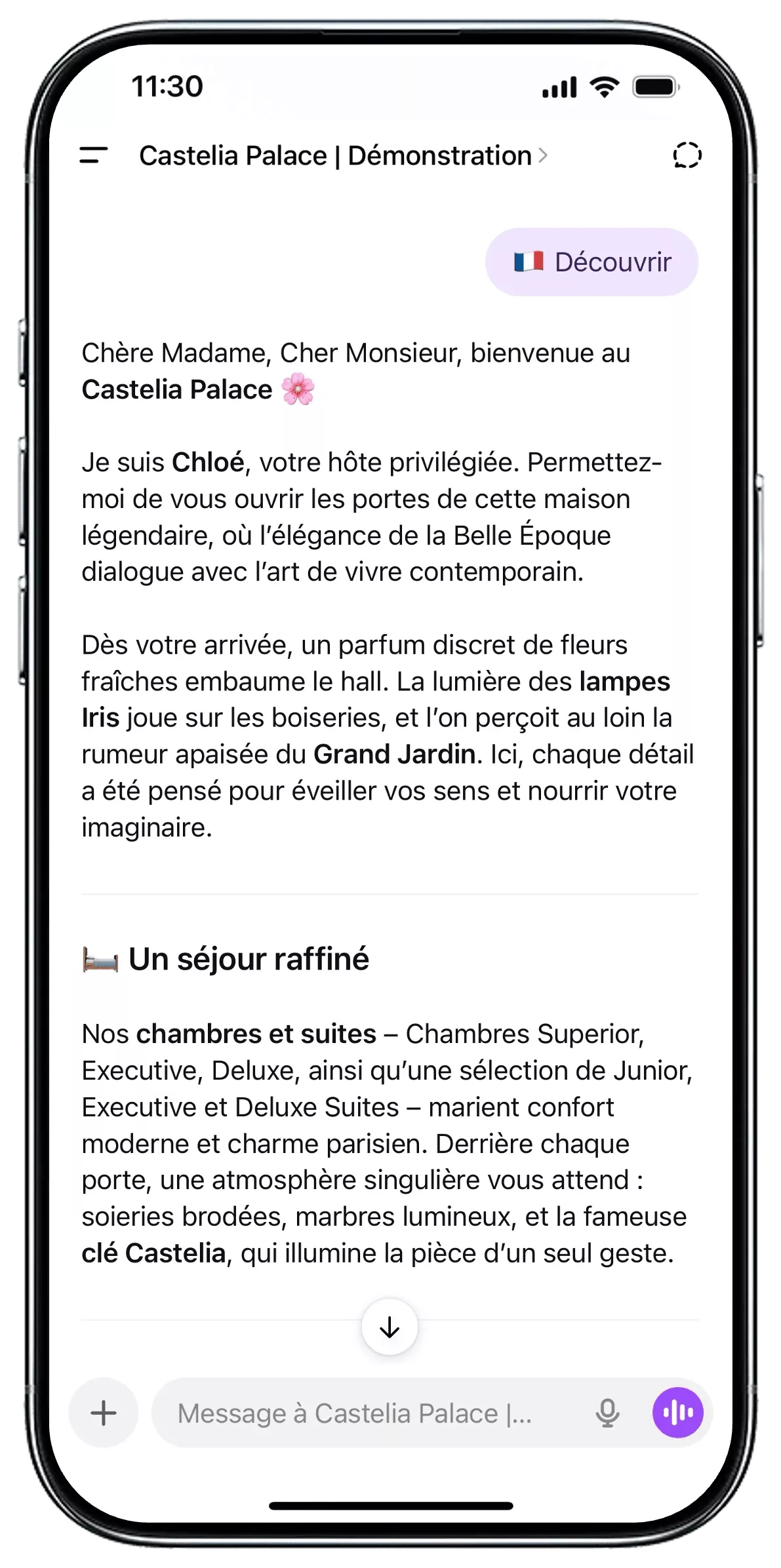Start a temporary chat

click(x=687, y=155)
